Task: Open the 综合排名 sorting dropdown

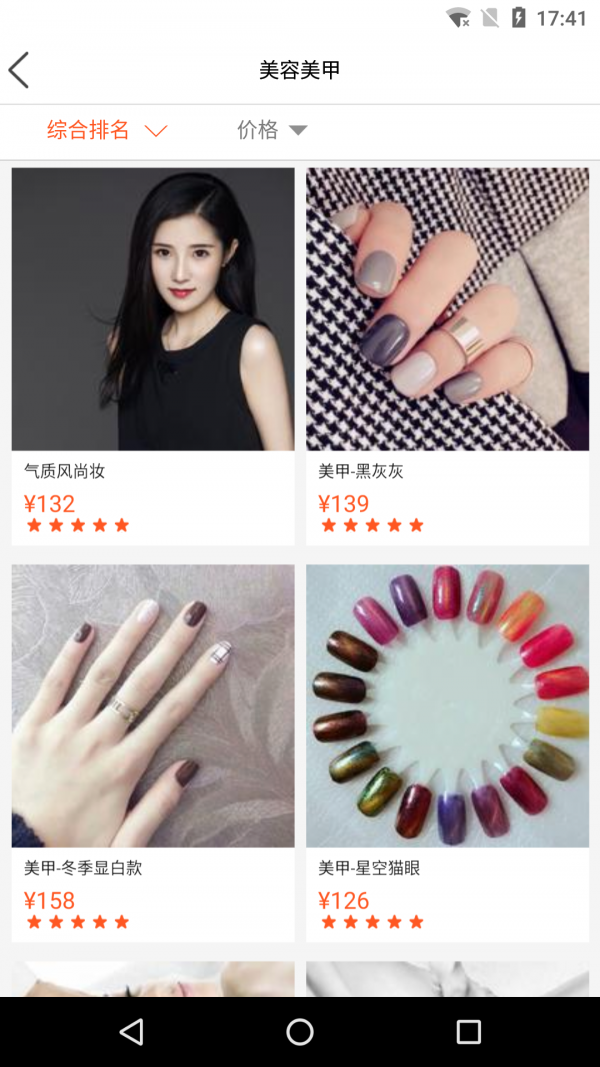Action: click(106, 130)
